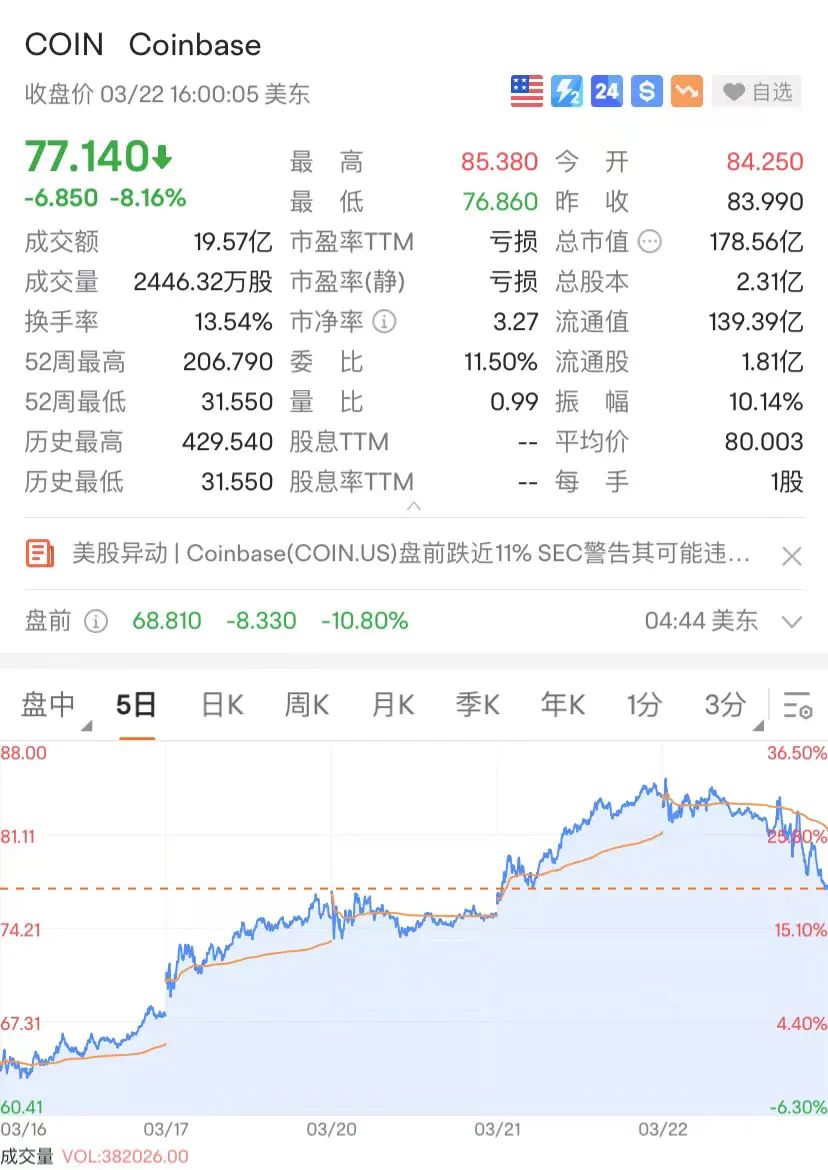View 市净率 info tooltip
828x1170 pixels.
pos(384,322)
